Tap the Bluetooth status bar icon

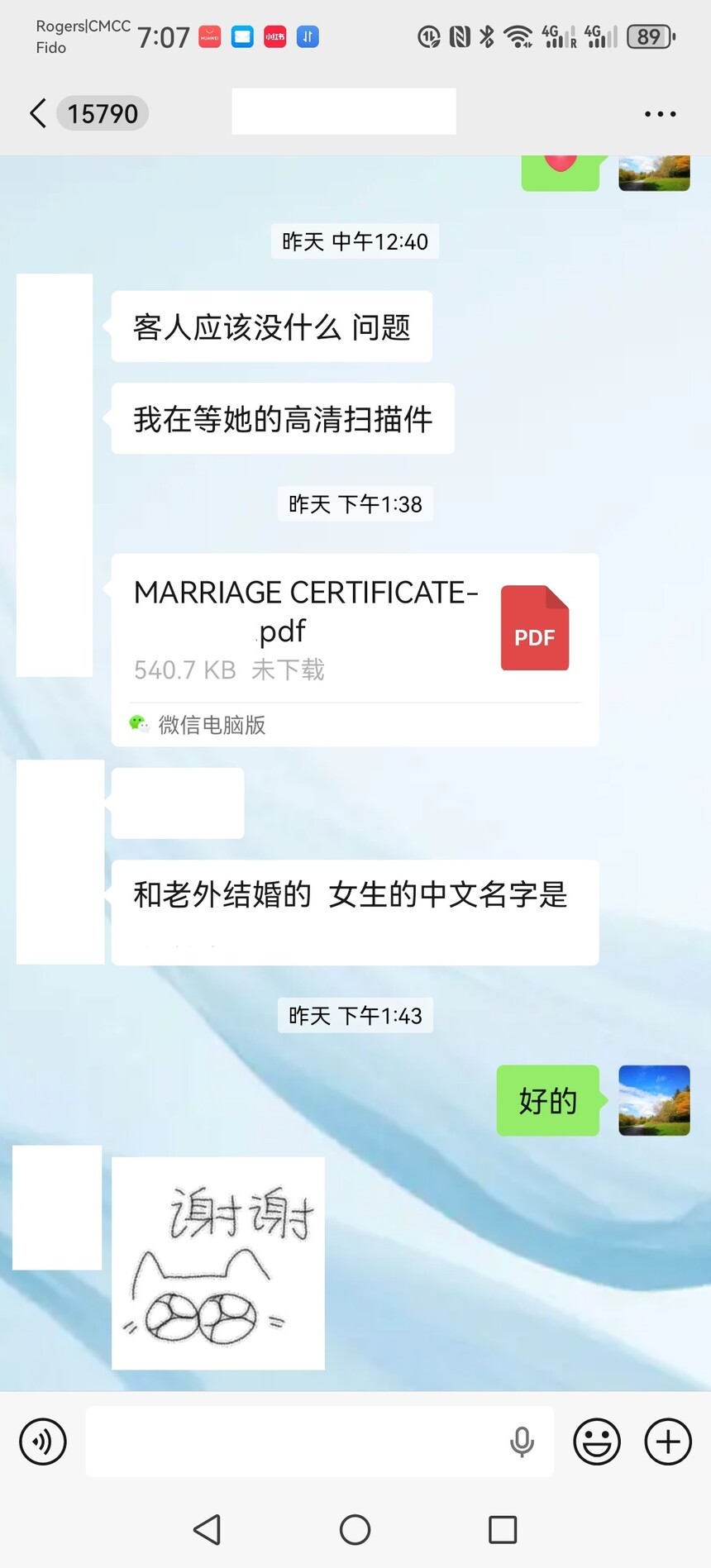pyautogui.click(x=486, y=36)
